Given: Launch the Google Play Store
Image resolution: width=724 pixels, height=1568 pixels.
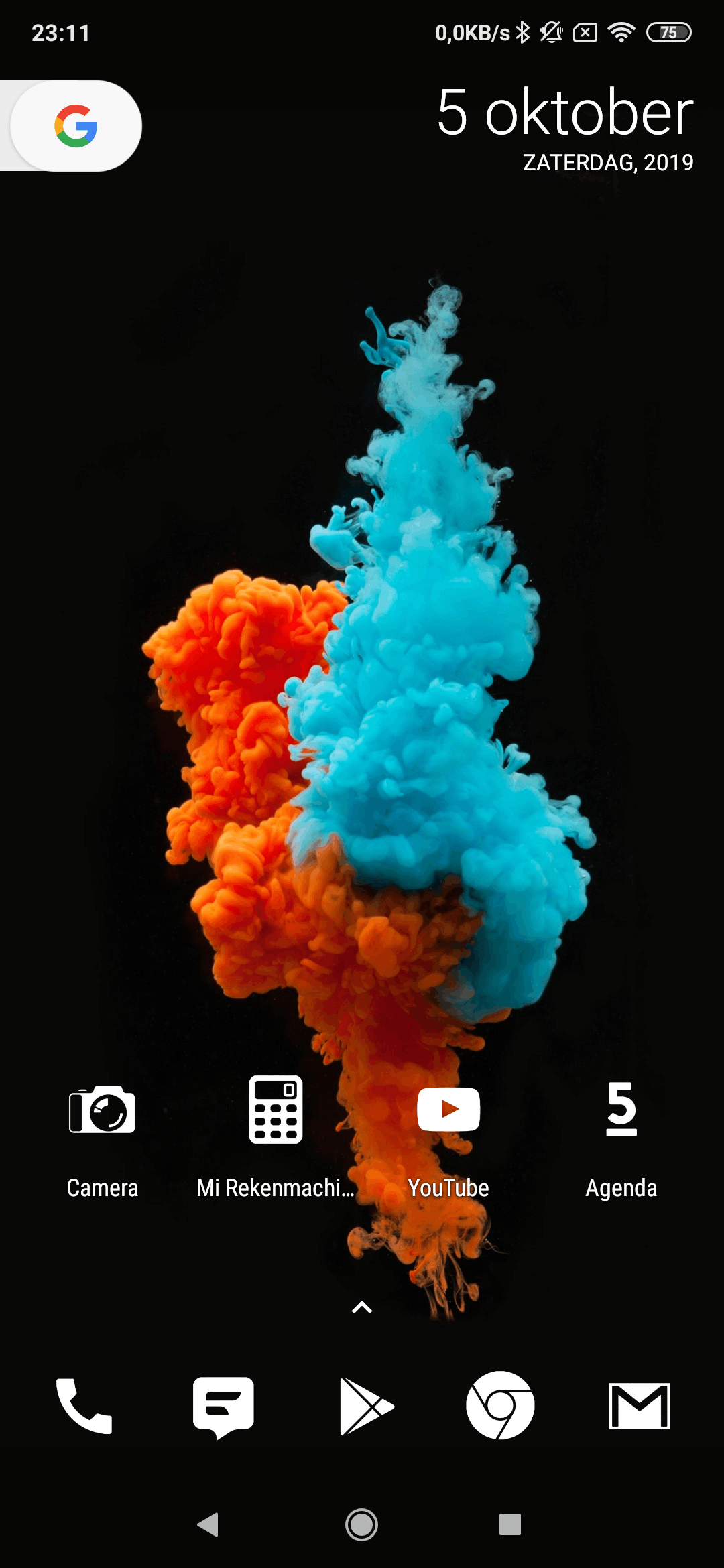Looking at the screenshot, I should (x=365, y=1406).
